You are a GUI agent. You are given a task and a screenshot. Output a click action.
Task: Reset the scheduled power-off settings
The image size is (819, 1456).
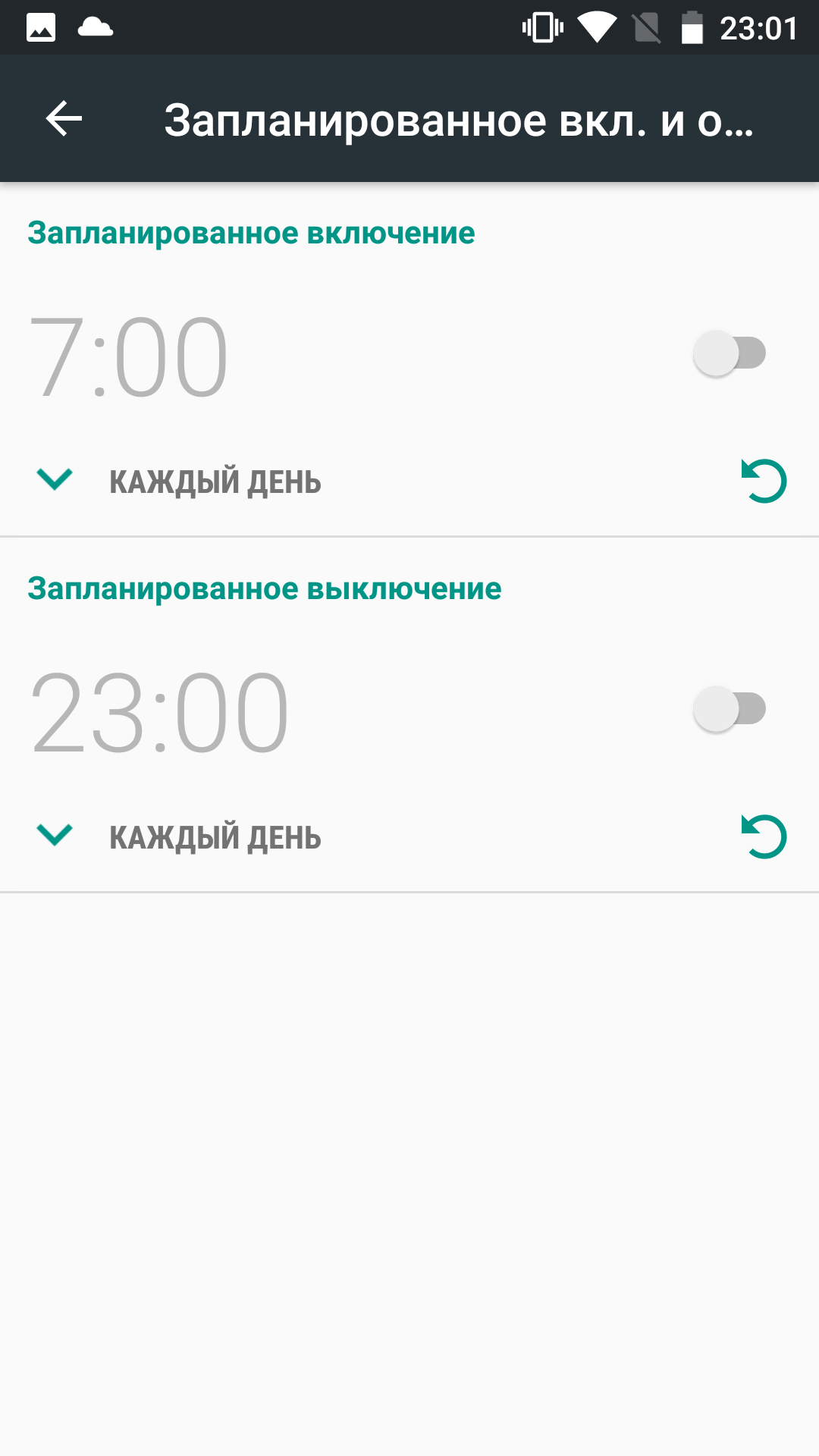(x=764, y=836)
